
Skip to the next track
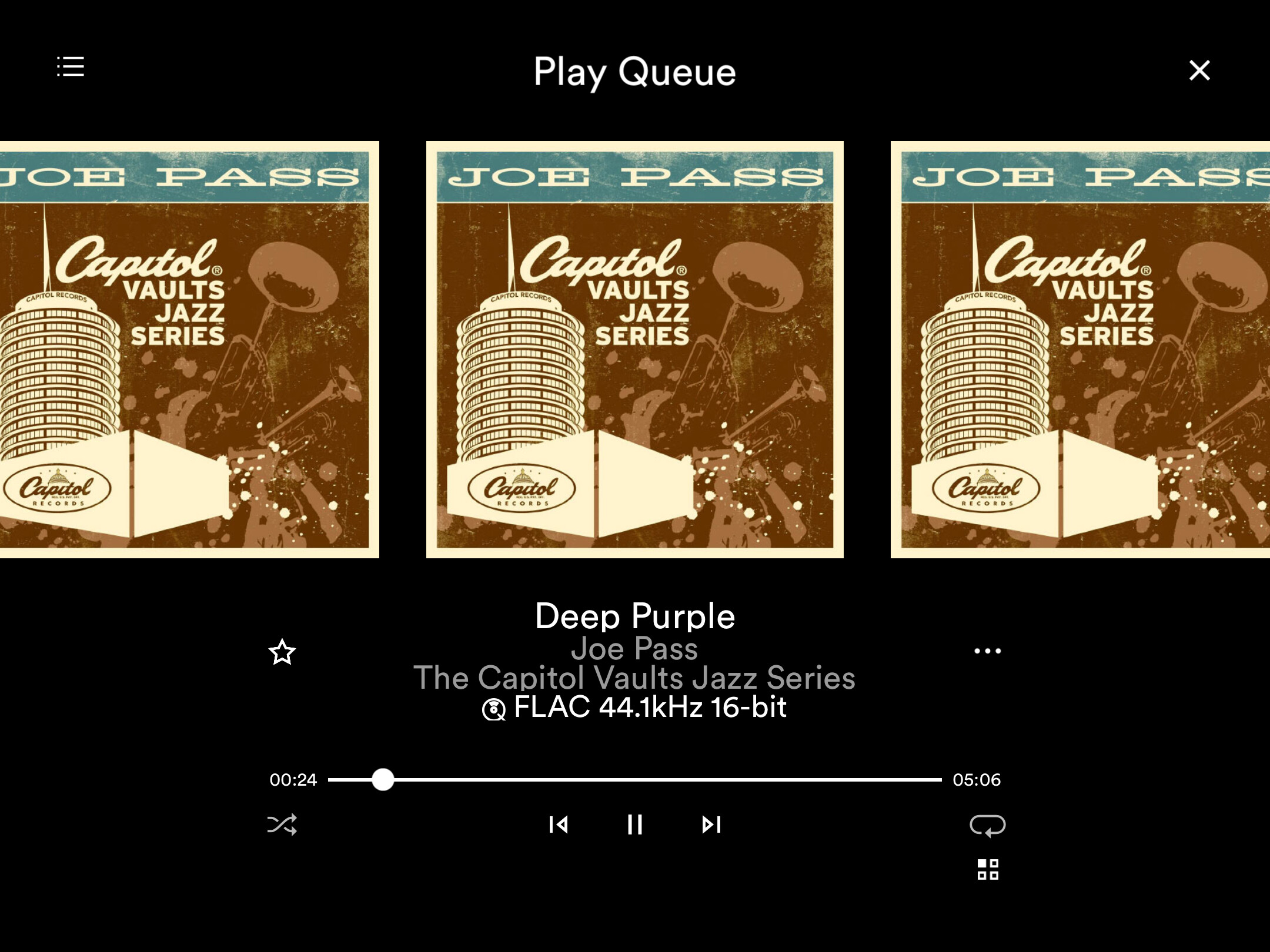tap(711, 824)
